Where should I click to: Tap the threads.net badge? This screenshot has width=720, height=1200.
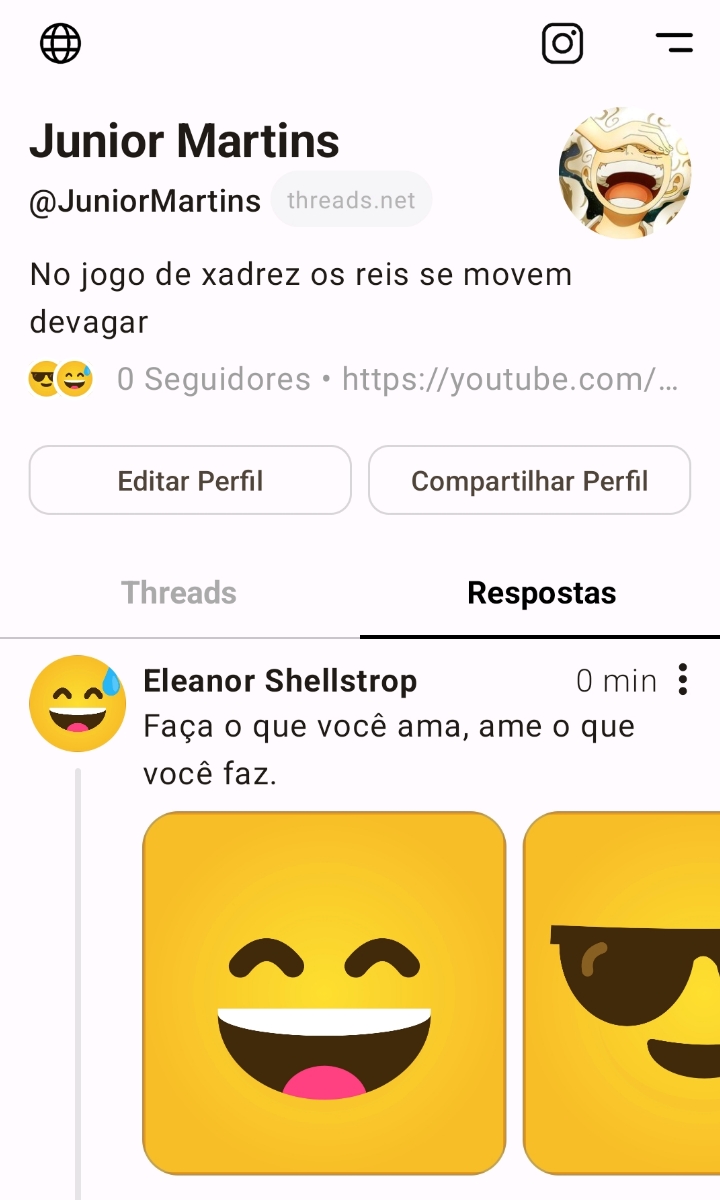[351, 200]
